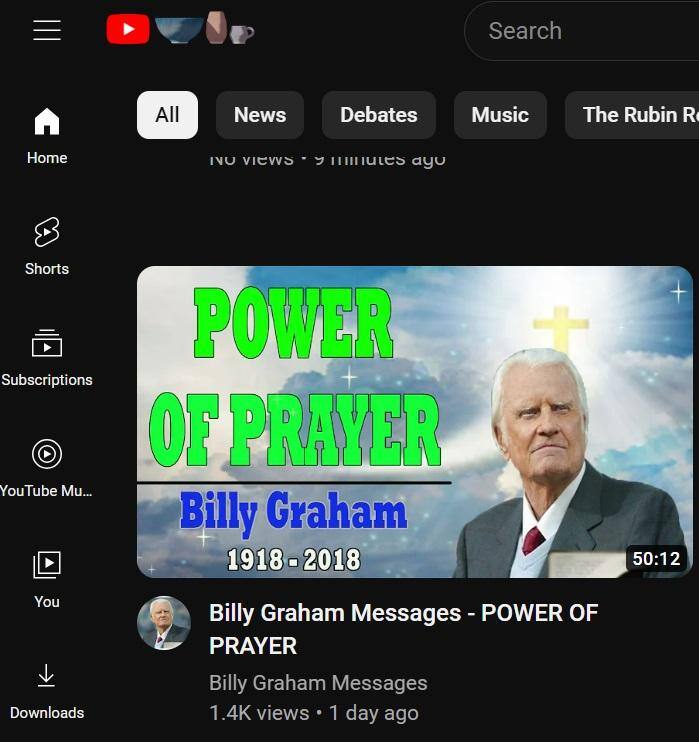Open YouTube Music

(47, 468)
